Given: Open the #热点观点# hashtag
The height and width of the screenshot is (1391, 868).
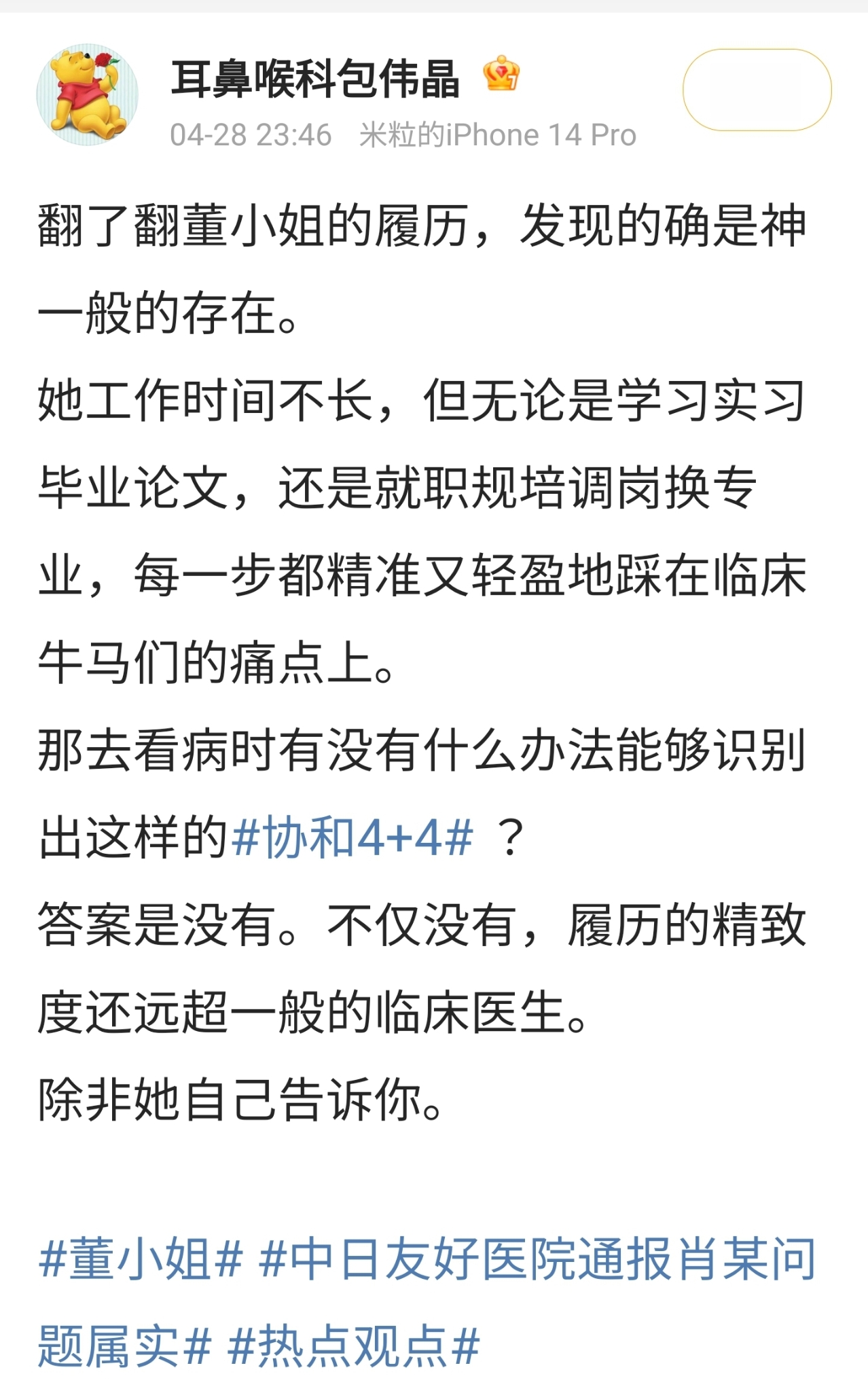Looking at the screenshot, I should pyautogui.click(x=354, y=1345).
